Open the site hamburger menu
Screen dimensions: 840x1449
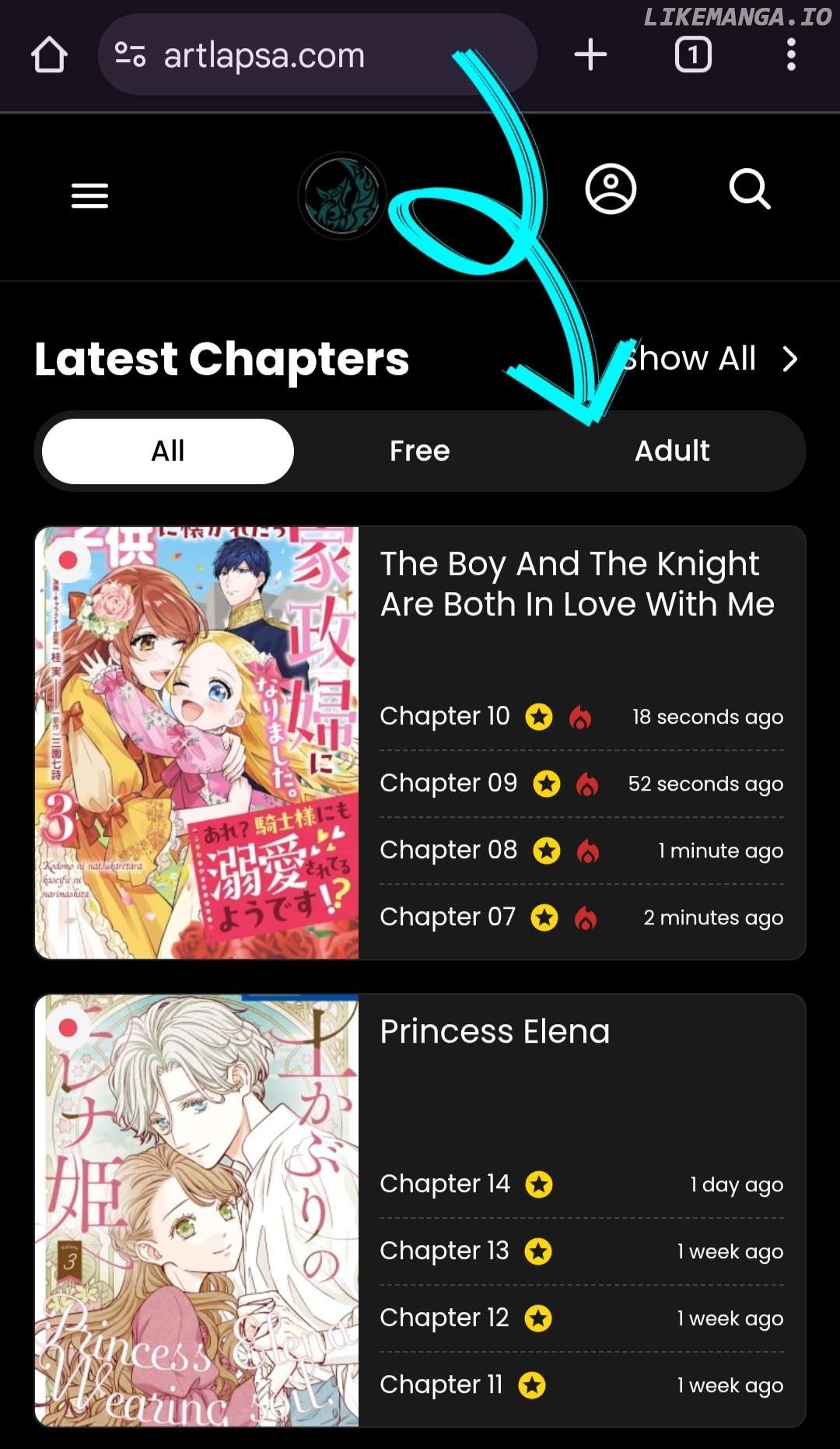pos(89,195)
